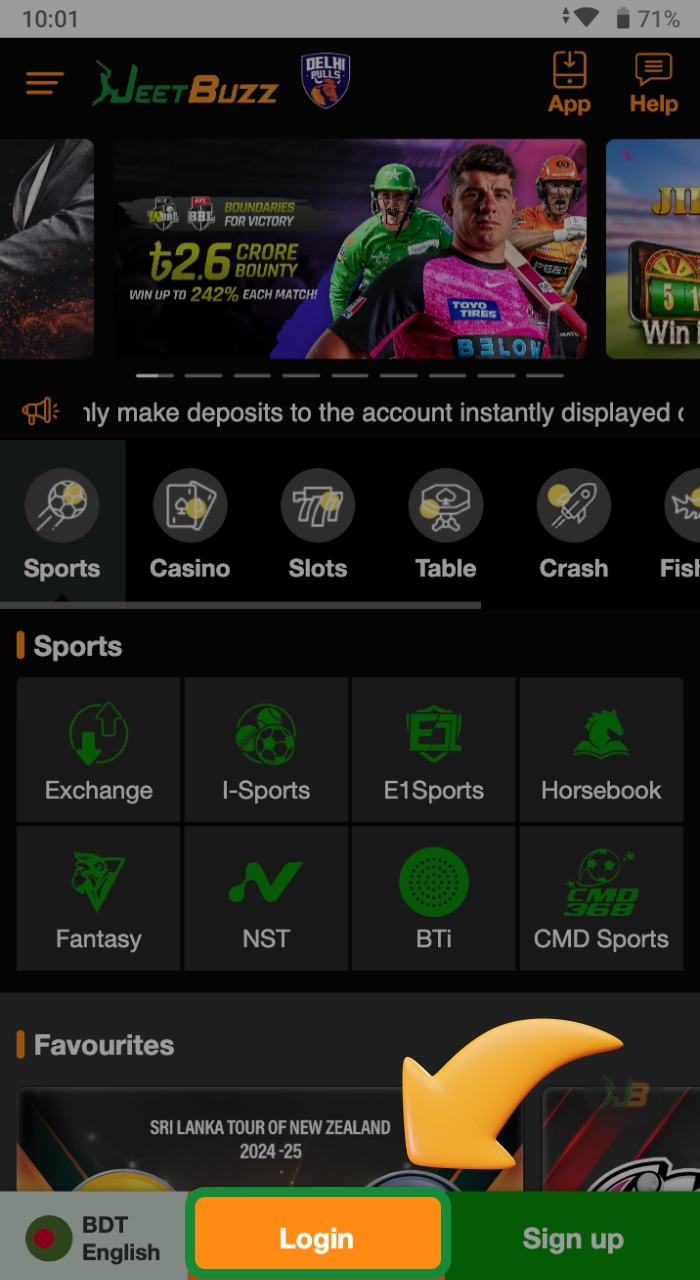Change BDT English currency and language
This screenshot has width=700, height=1280.
pos(93,1238)
